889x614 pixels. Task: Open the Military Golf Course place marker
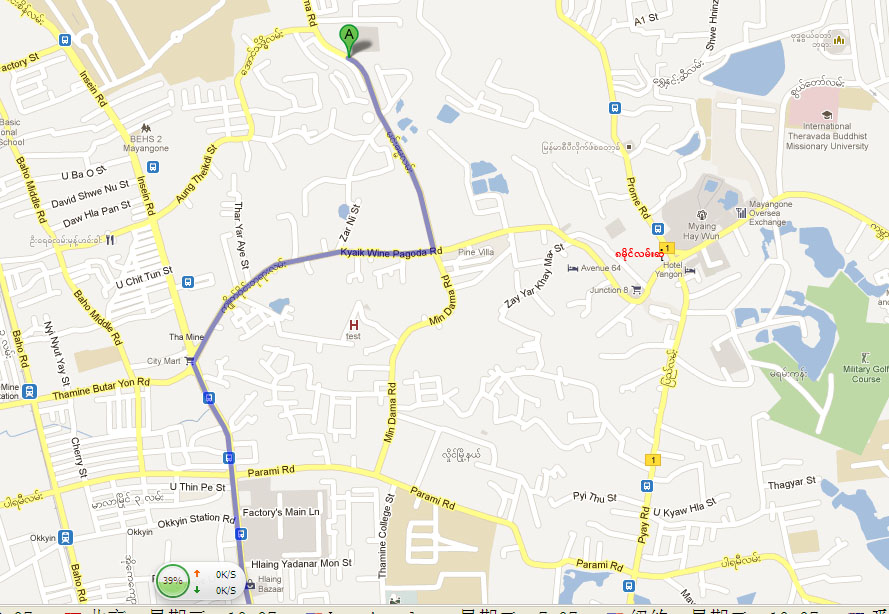[866, 356]
